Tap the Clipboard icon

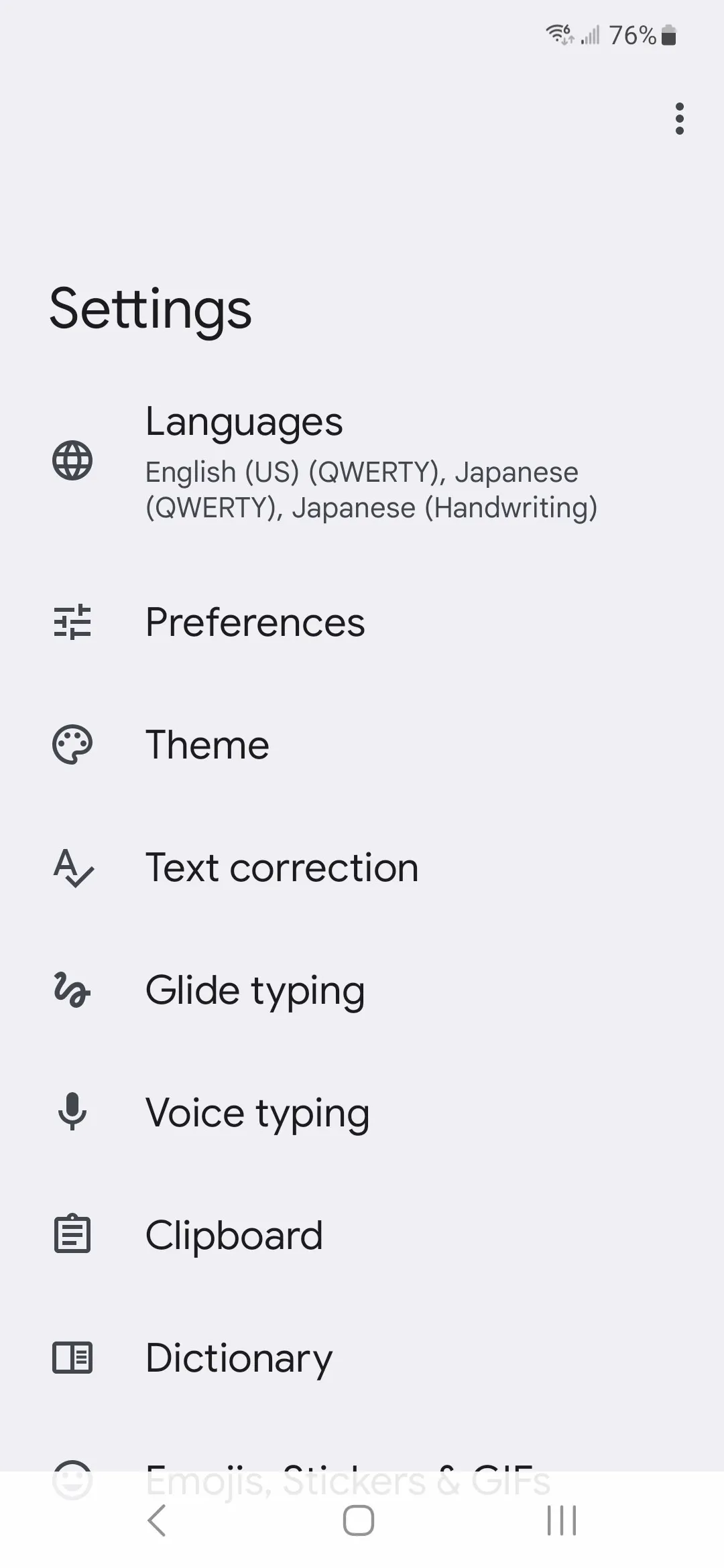point(72,1235)
